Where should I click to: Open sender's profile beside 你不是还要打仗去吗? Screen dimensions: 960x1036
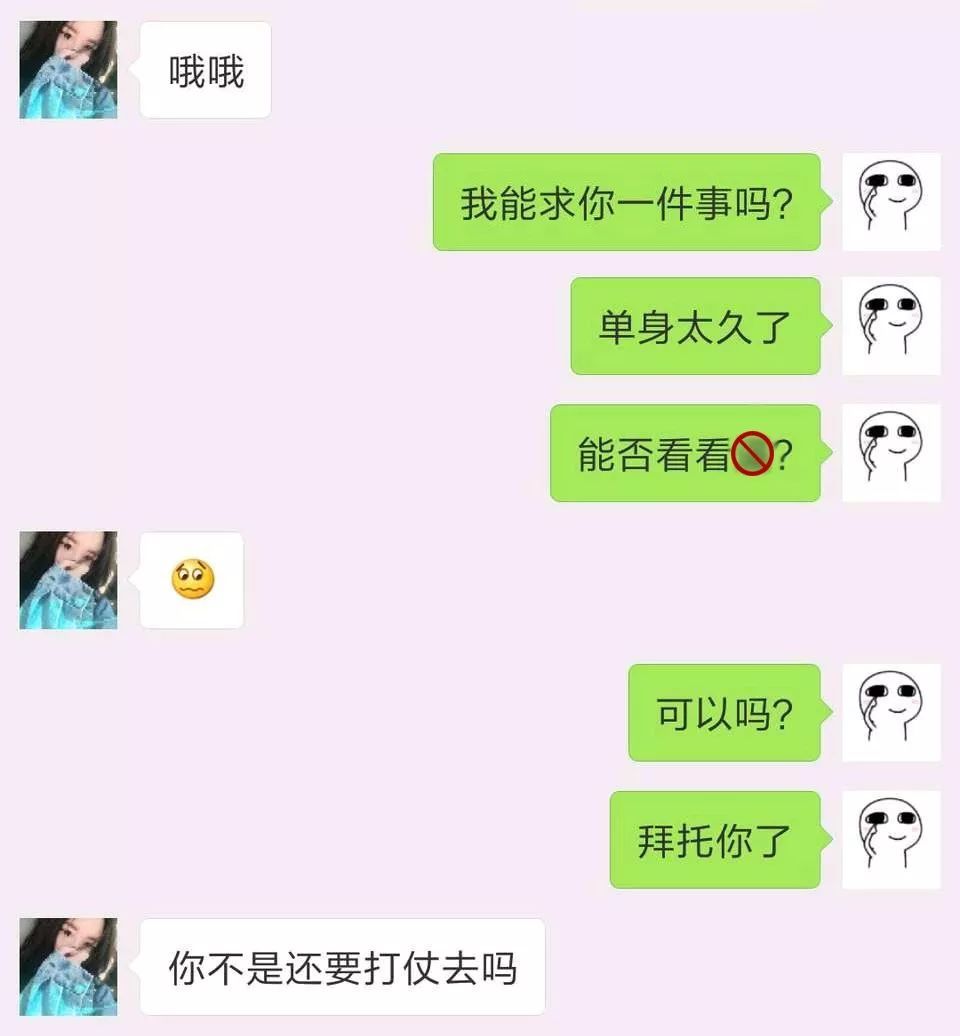68,967
